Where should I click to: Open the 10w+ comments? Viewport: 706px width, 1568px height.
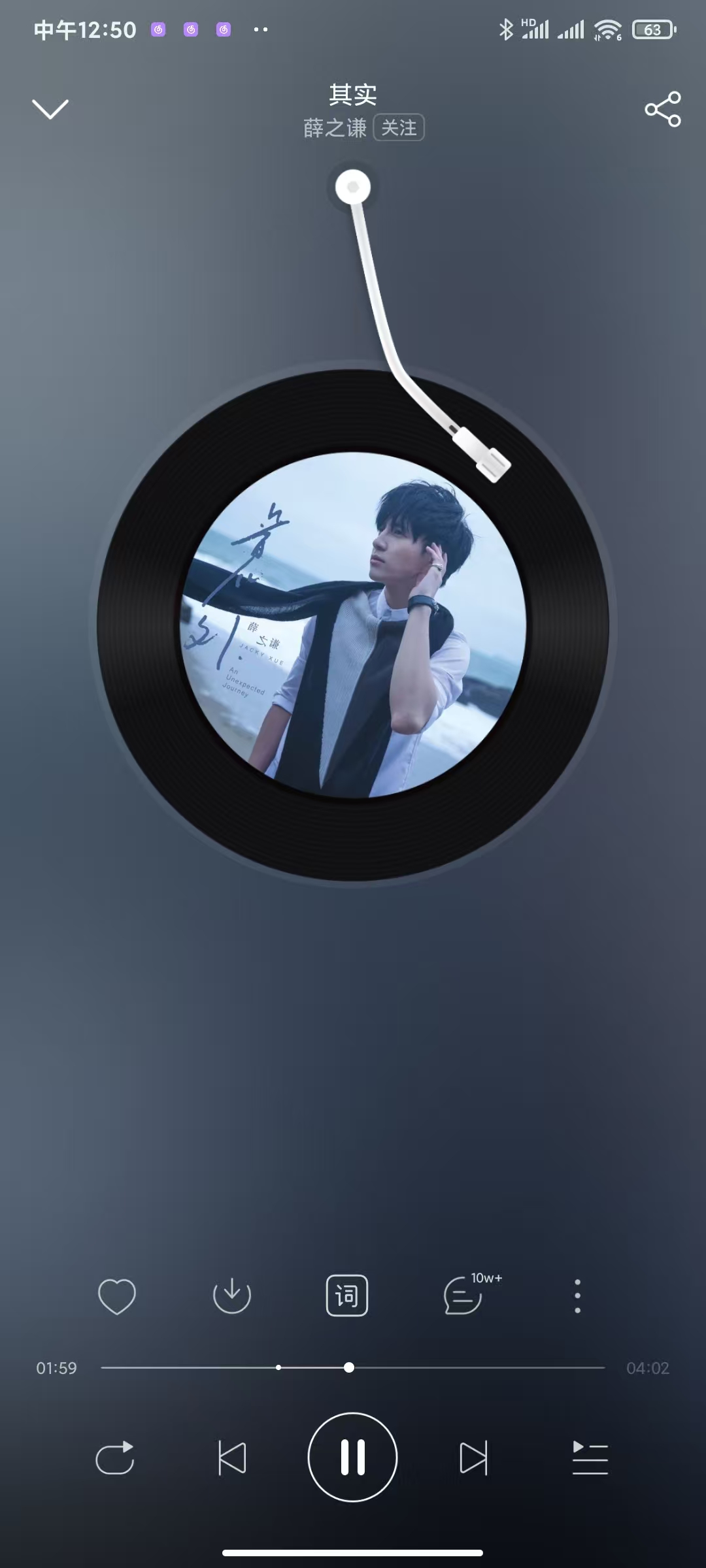(x=464, y=1296)
